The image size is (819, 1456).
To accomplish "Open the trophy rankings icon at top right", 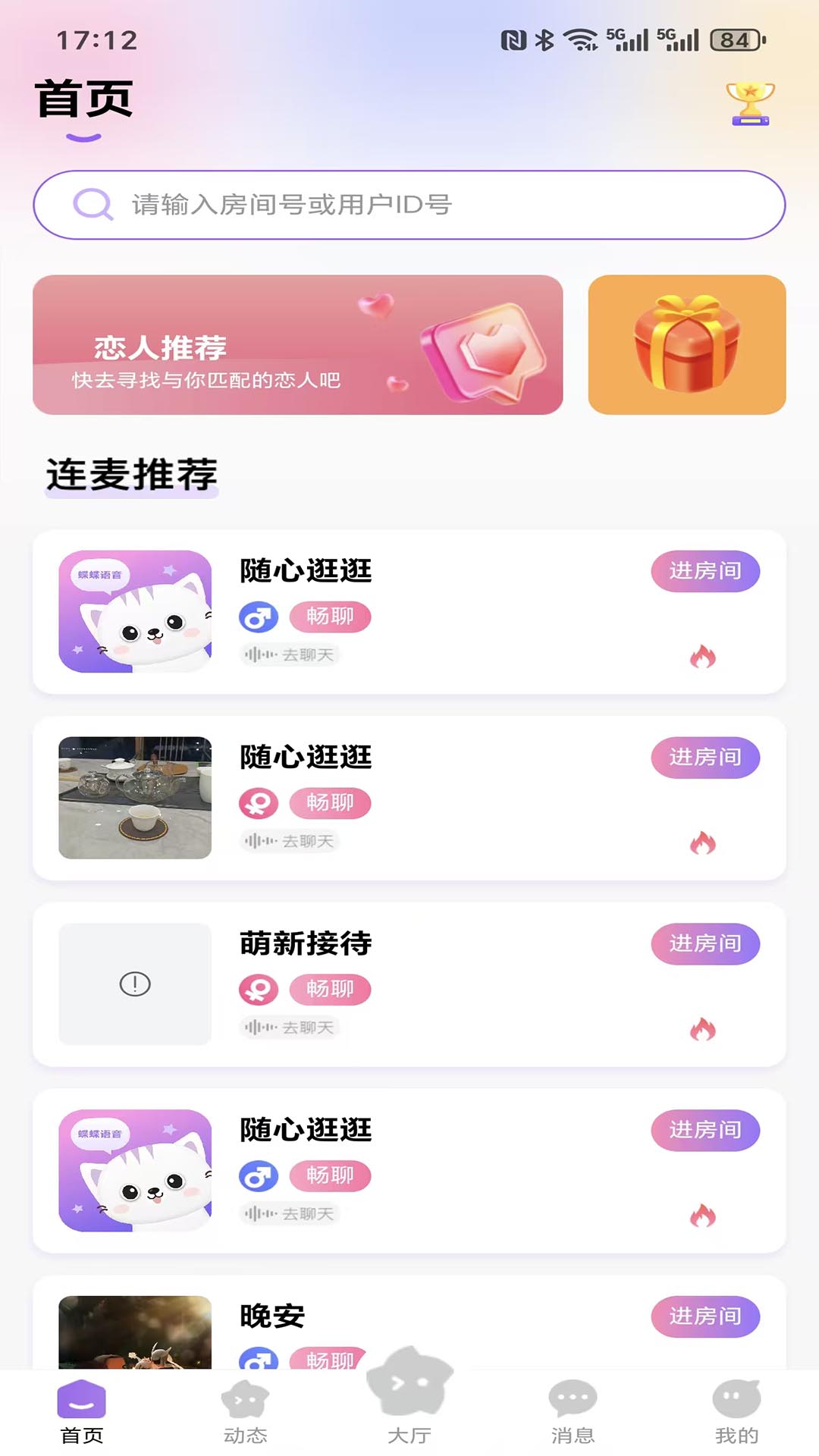I will point(749,105).
